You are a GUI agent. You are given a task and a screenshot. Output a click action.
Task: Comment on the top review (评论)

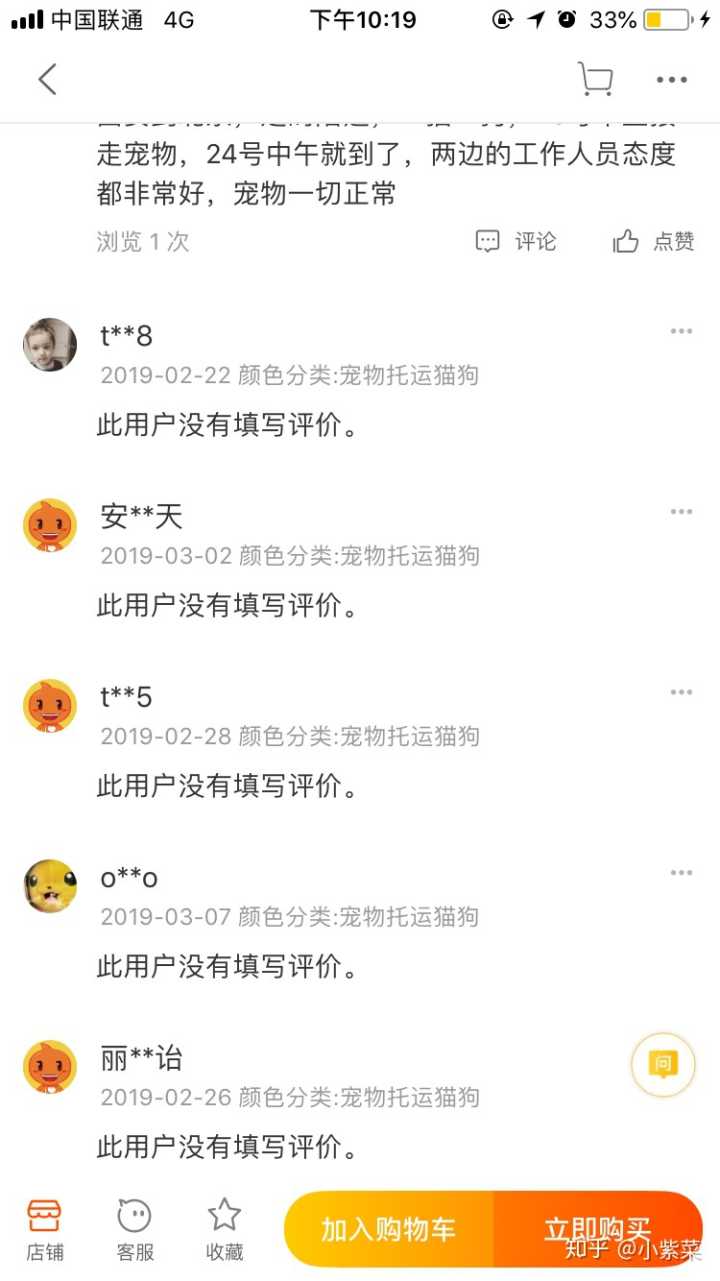pyautogui.click(x=516, y=241)
